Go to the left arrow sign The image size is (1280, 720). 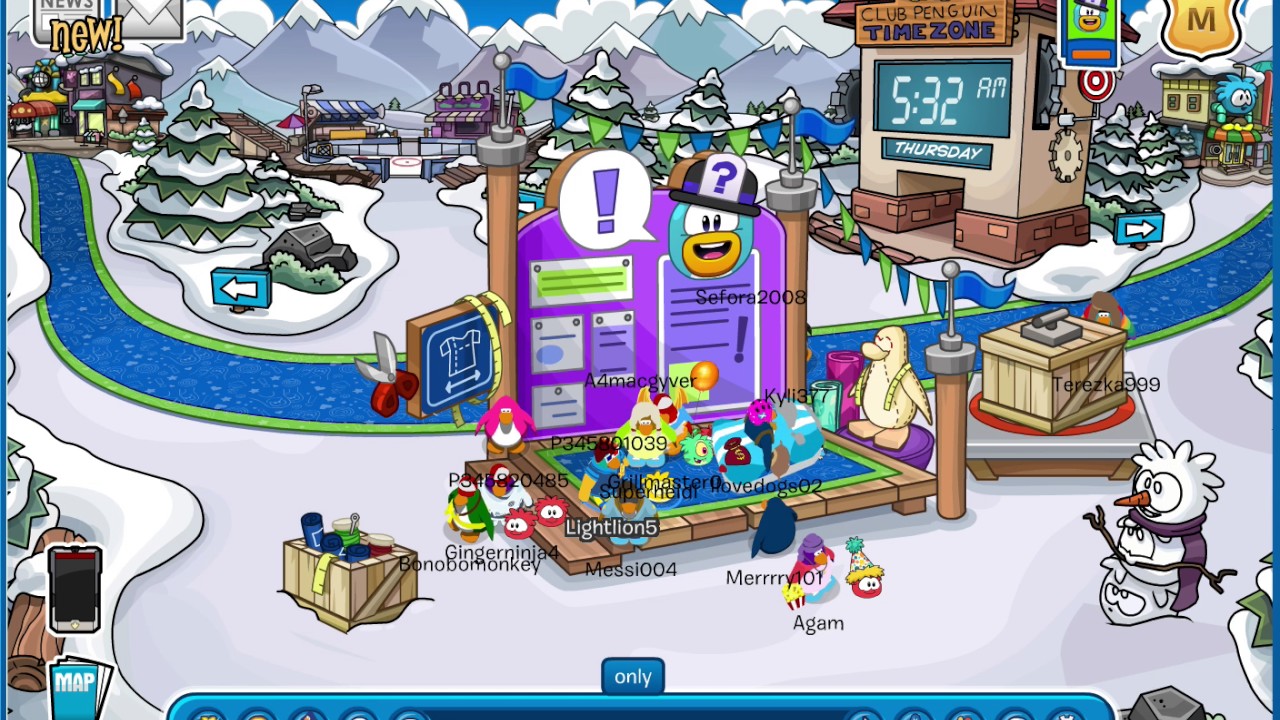coord(240,290)
